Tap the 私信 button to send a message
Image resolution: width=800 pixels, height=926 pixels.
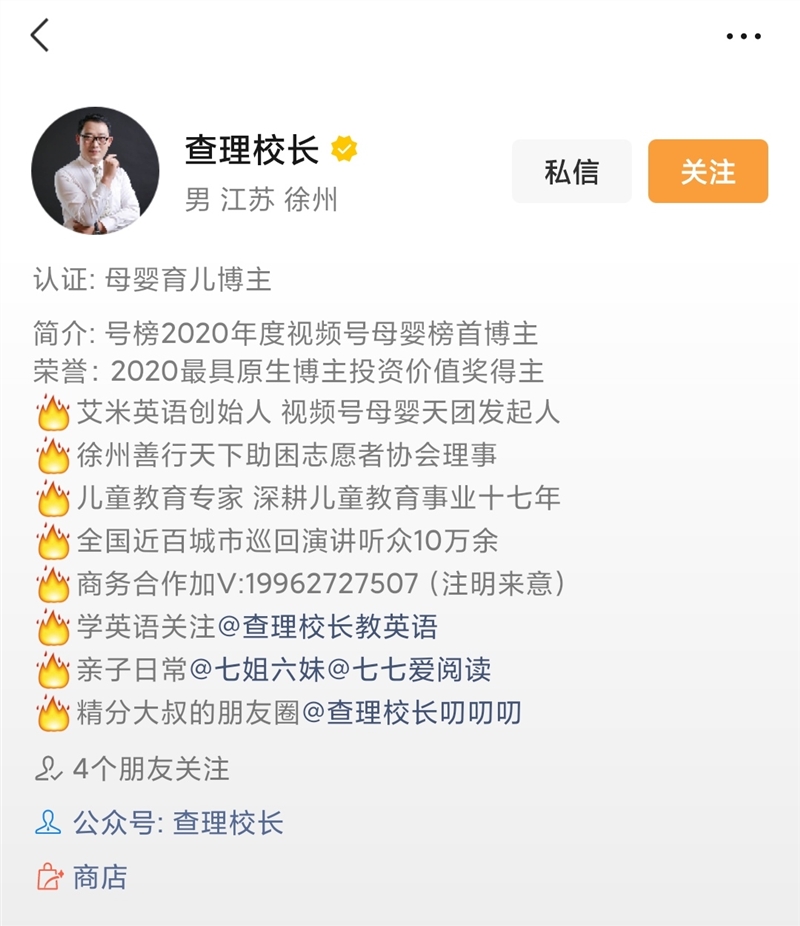[571, 172]
